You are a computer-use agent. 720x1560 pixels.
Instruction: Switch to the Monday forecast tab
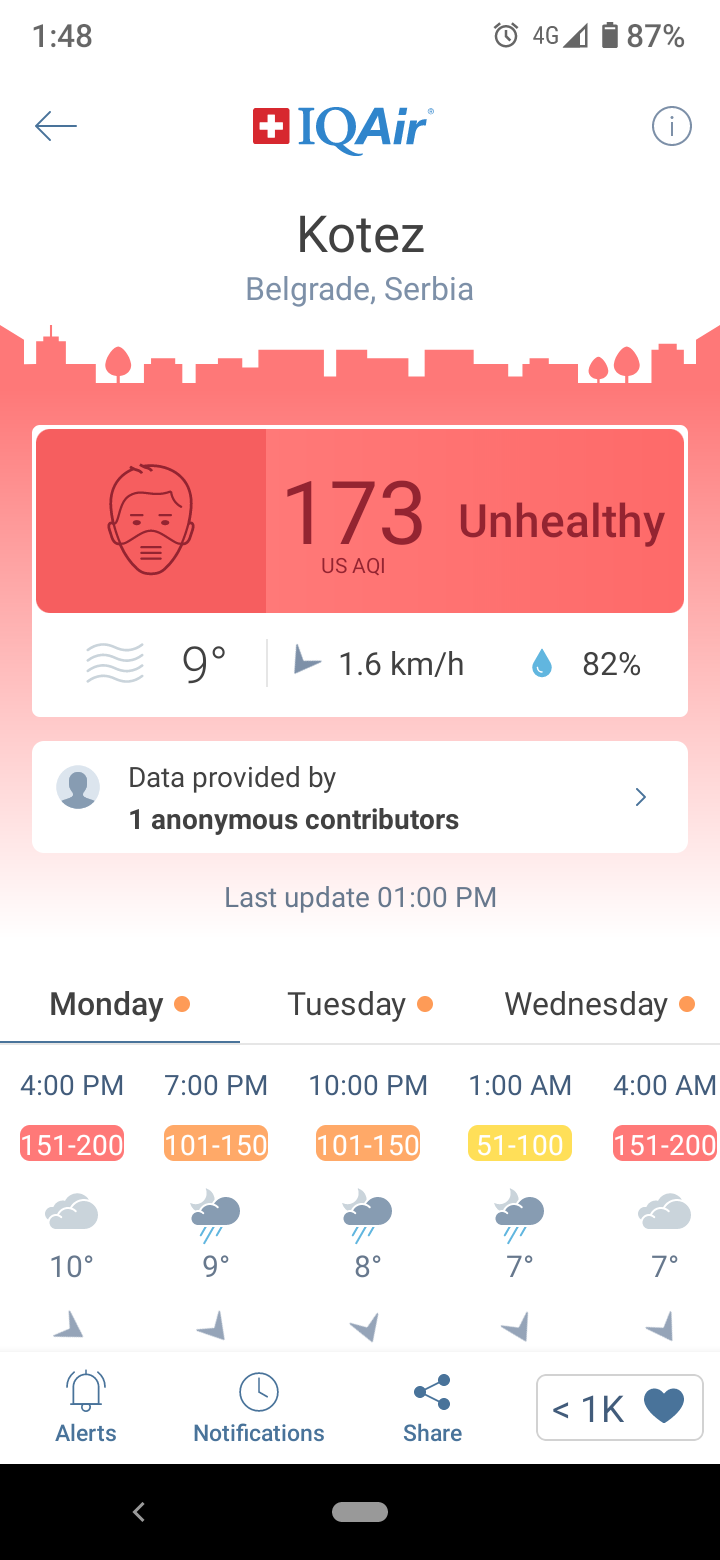[x=119, y=1004]
